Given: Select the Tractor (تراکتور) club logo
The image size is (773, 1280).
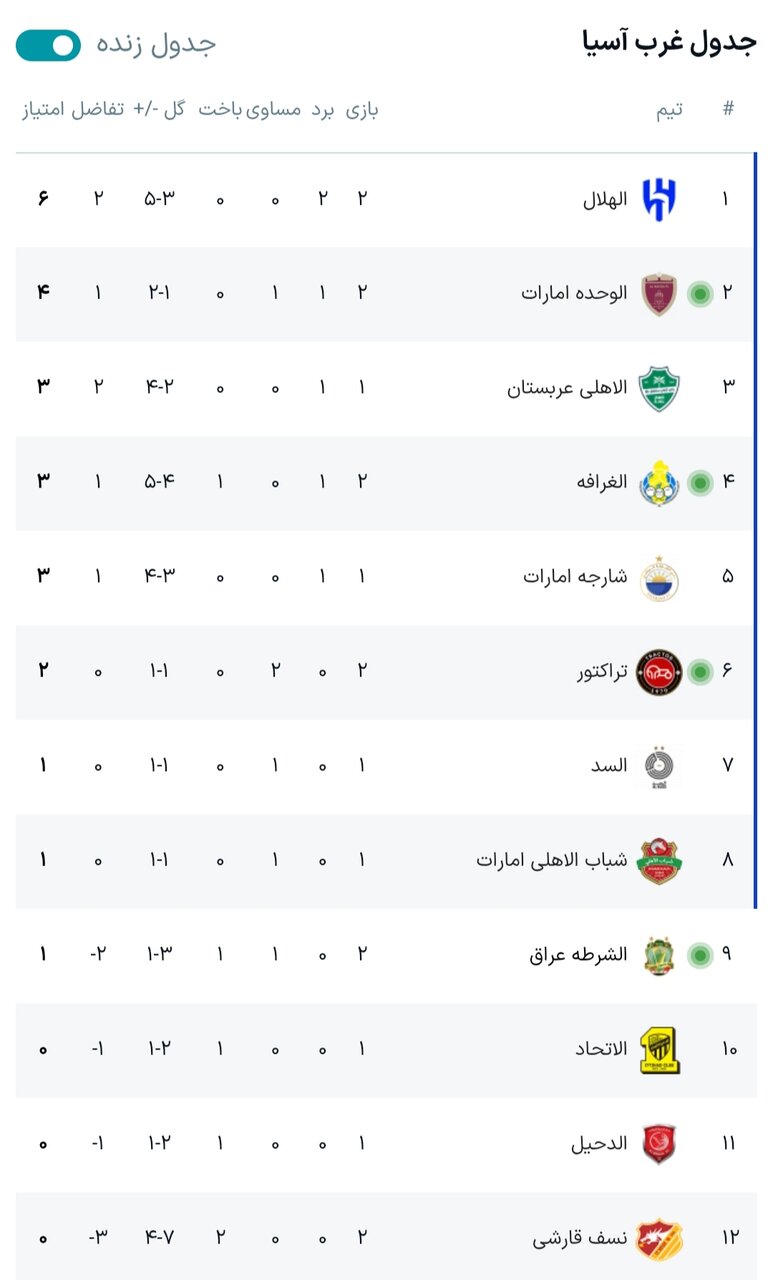Looking at the screenshot, I should pos(660,672).
